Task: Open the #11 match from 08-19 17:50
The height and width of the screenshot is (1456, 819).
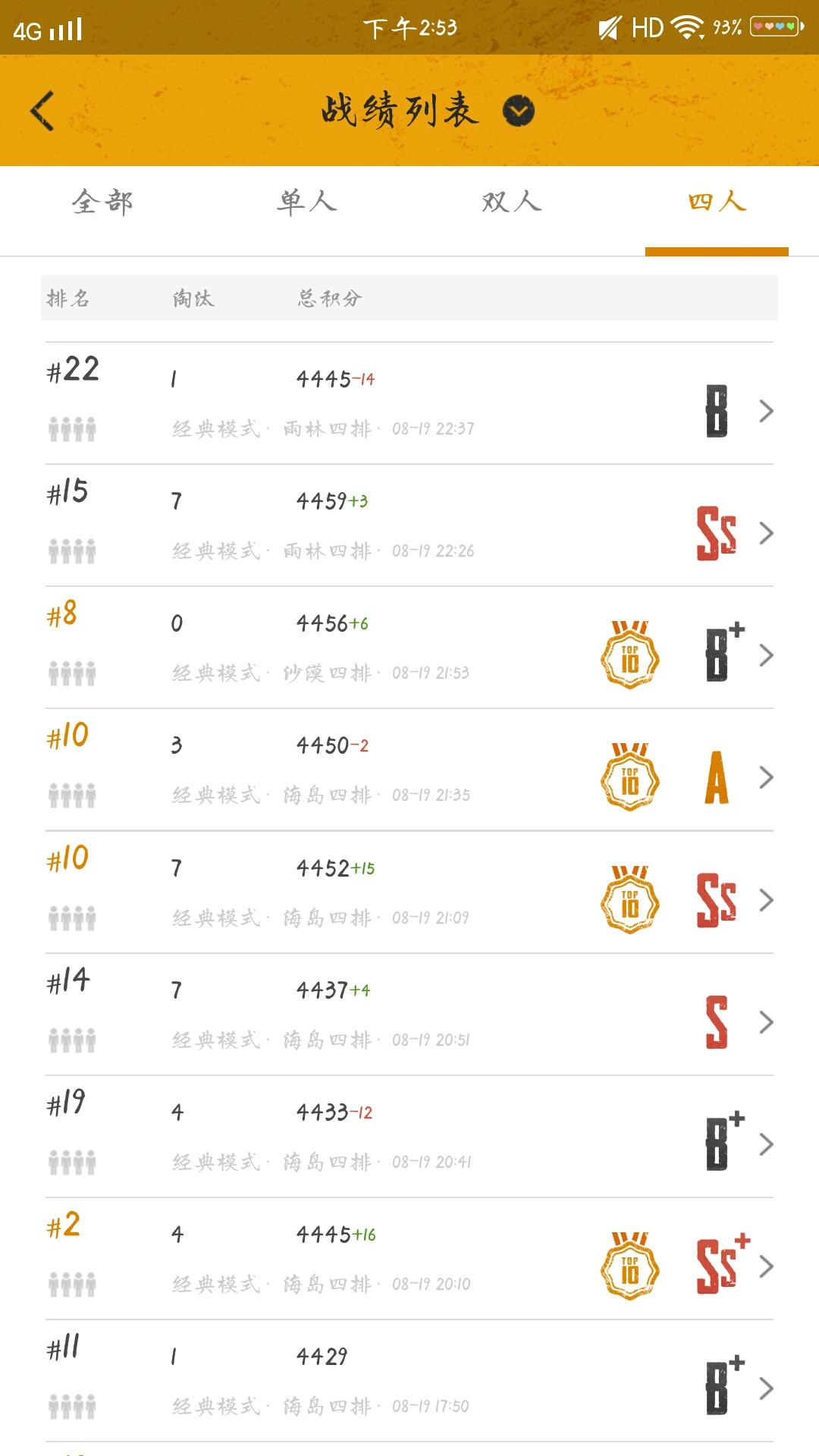Action: 409,1381
